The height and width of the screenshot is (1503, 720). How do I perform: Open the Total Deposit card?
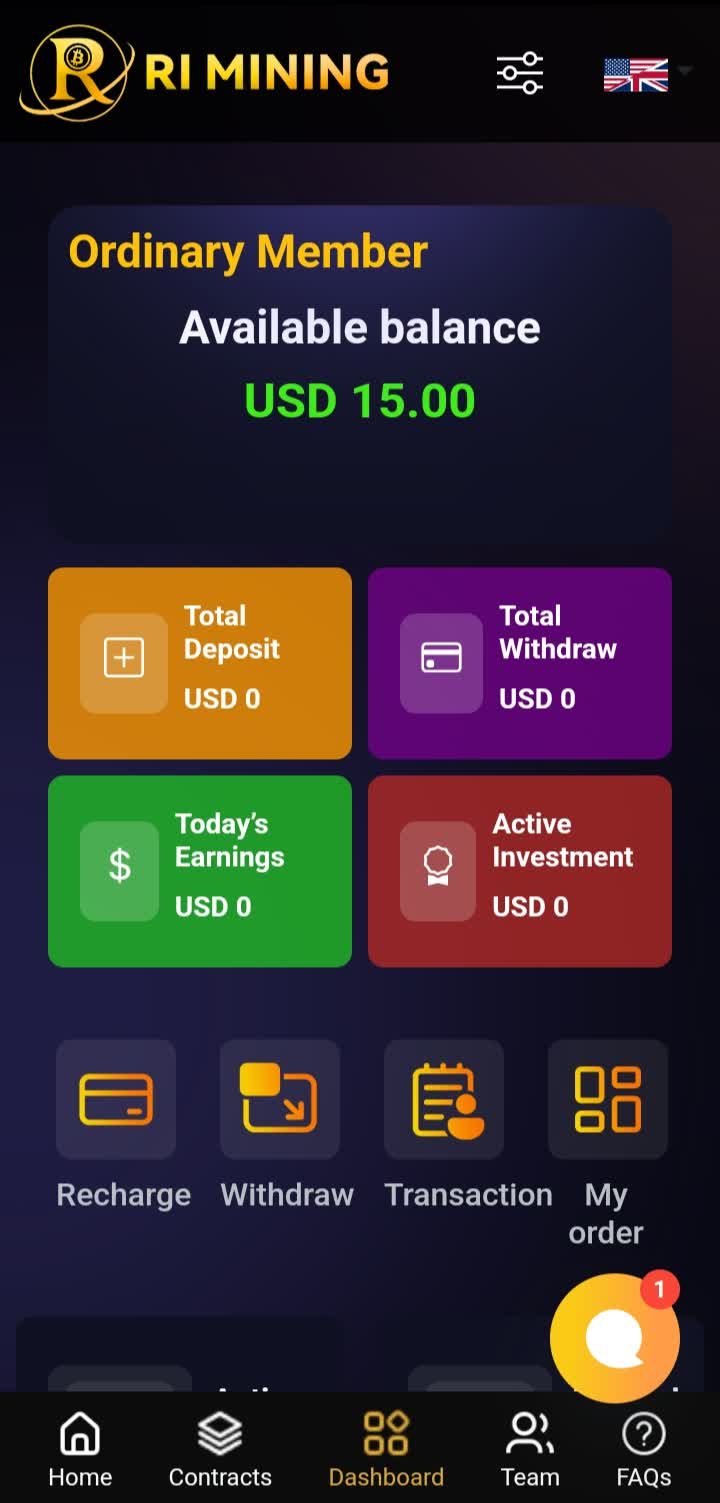tap(200, 663)
